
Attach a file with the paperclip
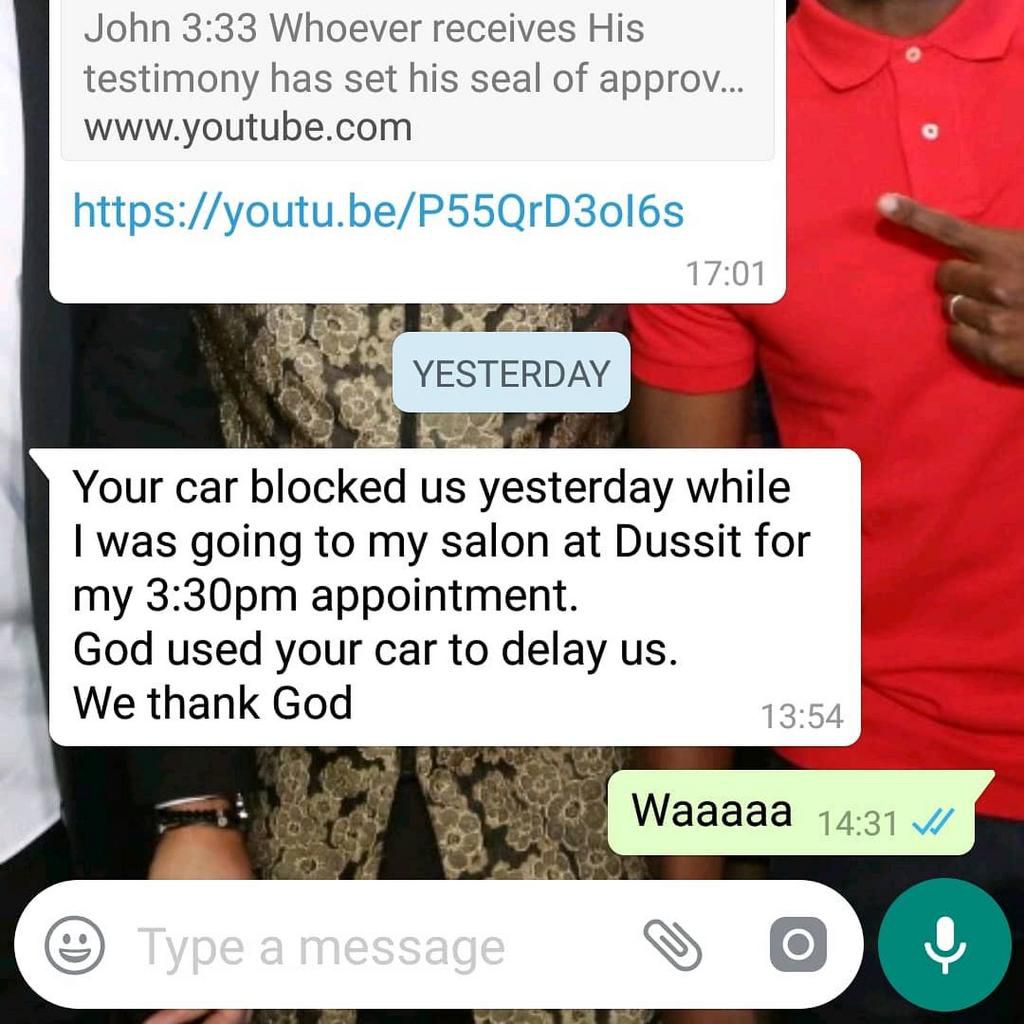[x=673, y=945]
